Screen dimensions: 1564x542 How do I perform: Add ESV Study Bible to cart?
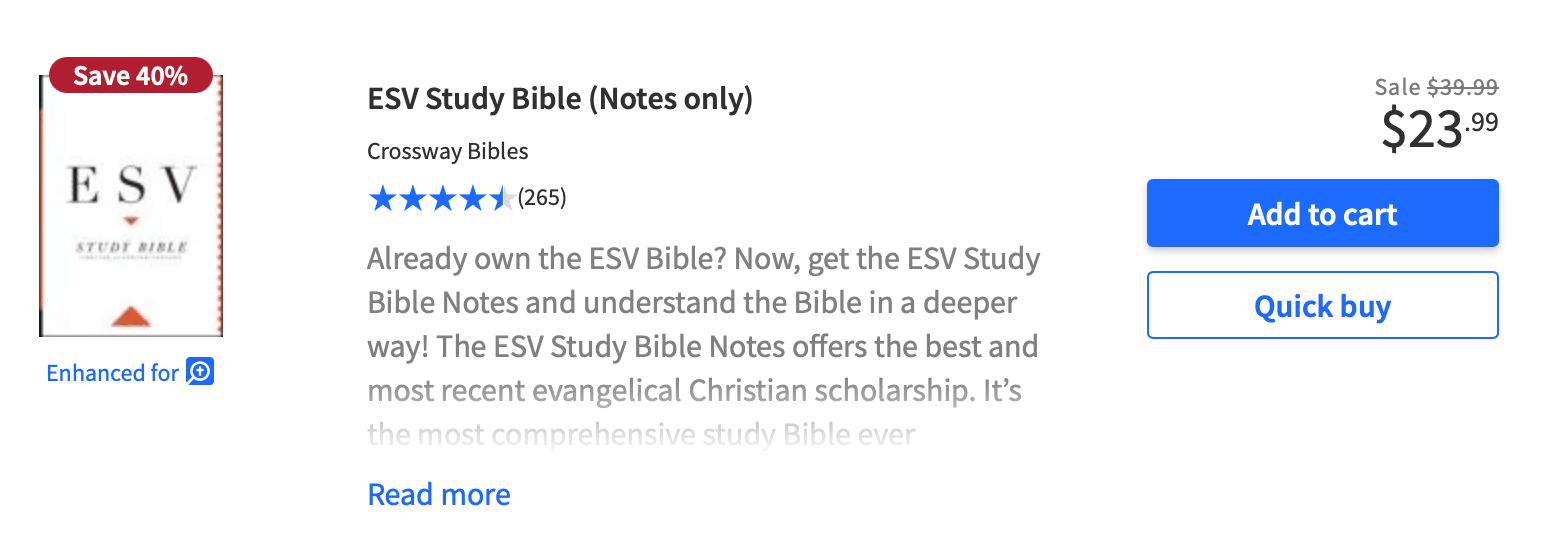(1321, 213)
